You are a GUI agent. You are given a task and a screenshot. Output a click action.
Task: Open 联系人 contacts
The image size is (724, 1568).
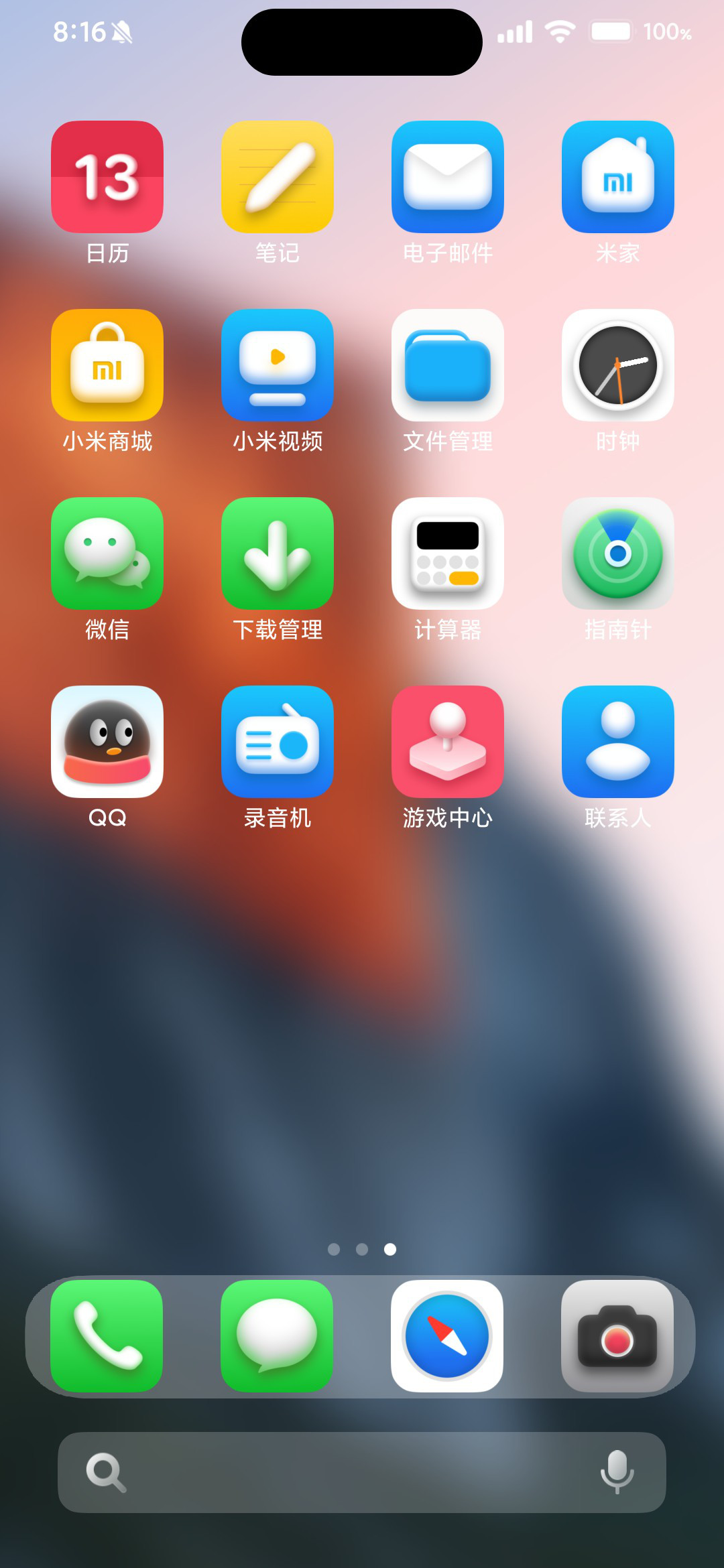pos(618,742)
